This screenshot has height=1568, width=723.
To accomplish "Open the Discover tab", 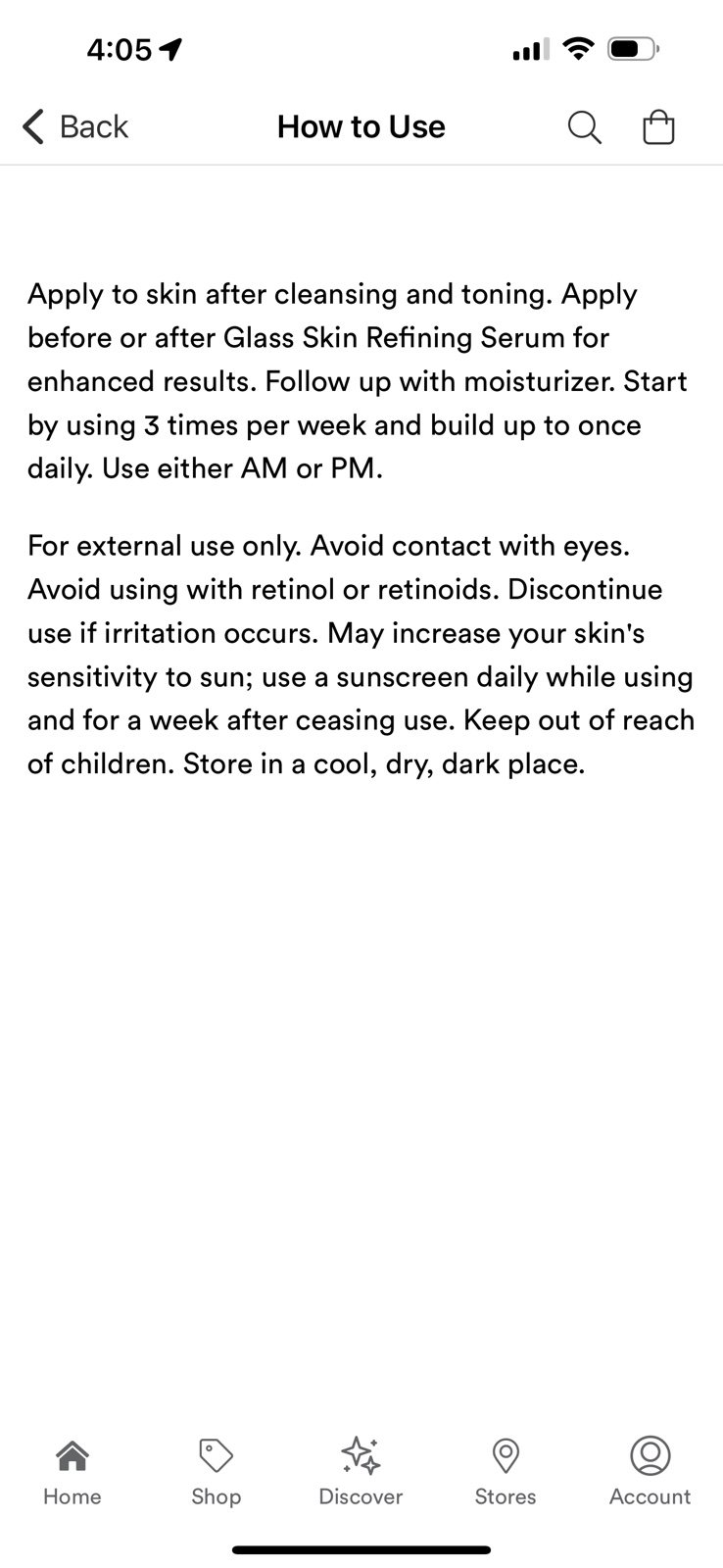I will click(x=361, y=1472).
